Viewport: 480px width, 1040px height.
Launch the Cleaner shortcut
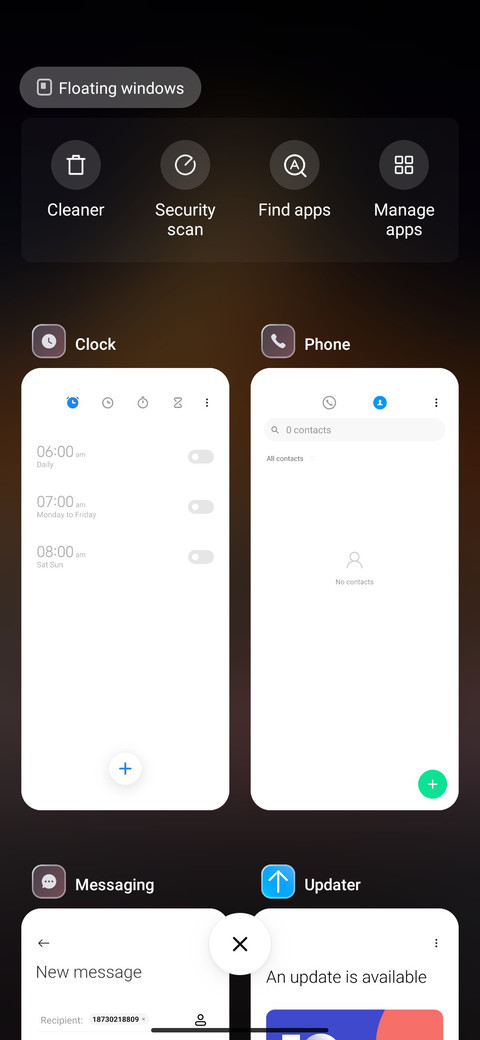pos(76,180)
